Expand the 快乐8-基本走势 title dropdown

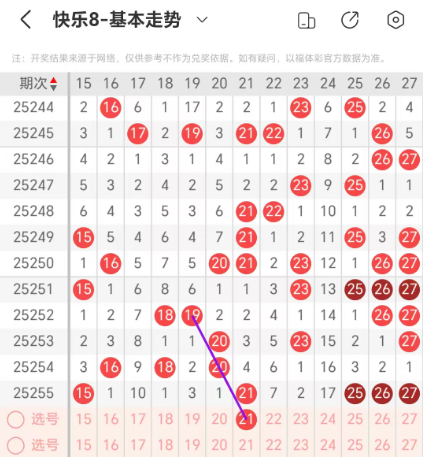click(x=202, y=20)
